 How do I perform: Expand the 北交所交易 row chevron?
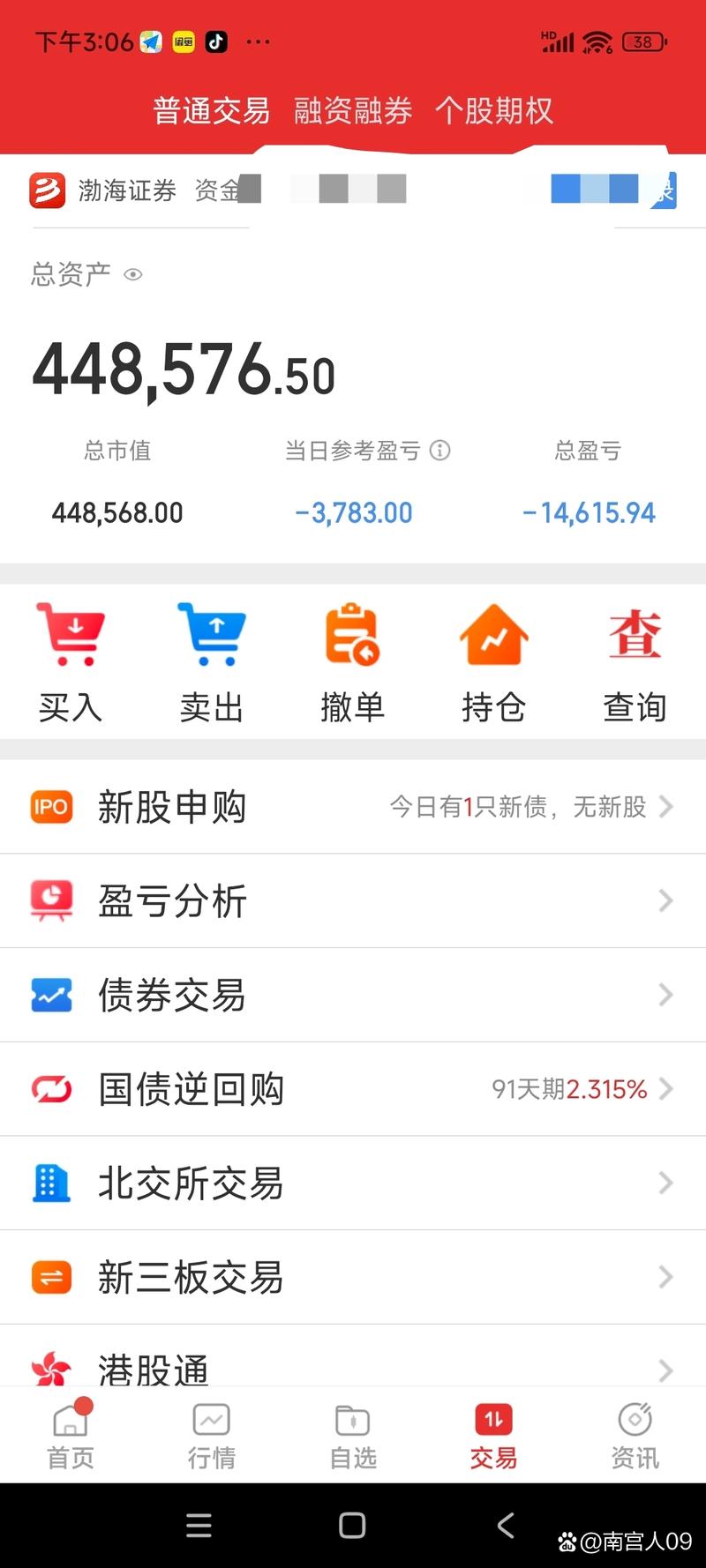click(x=665, y=1183)
